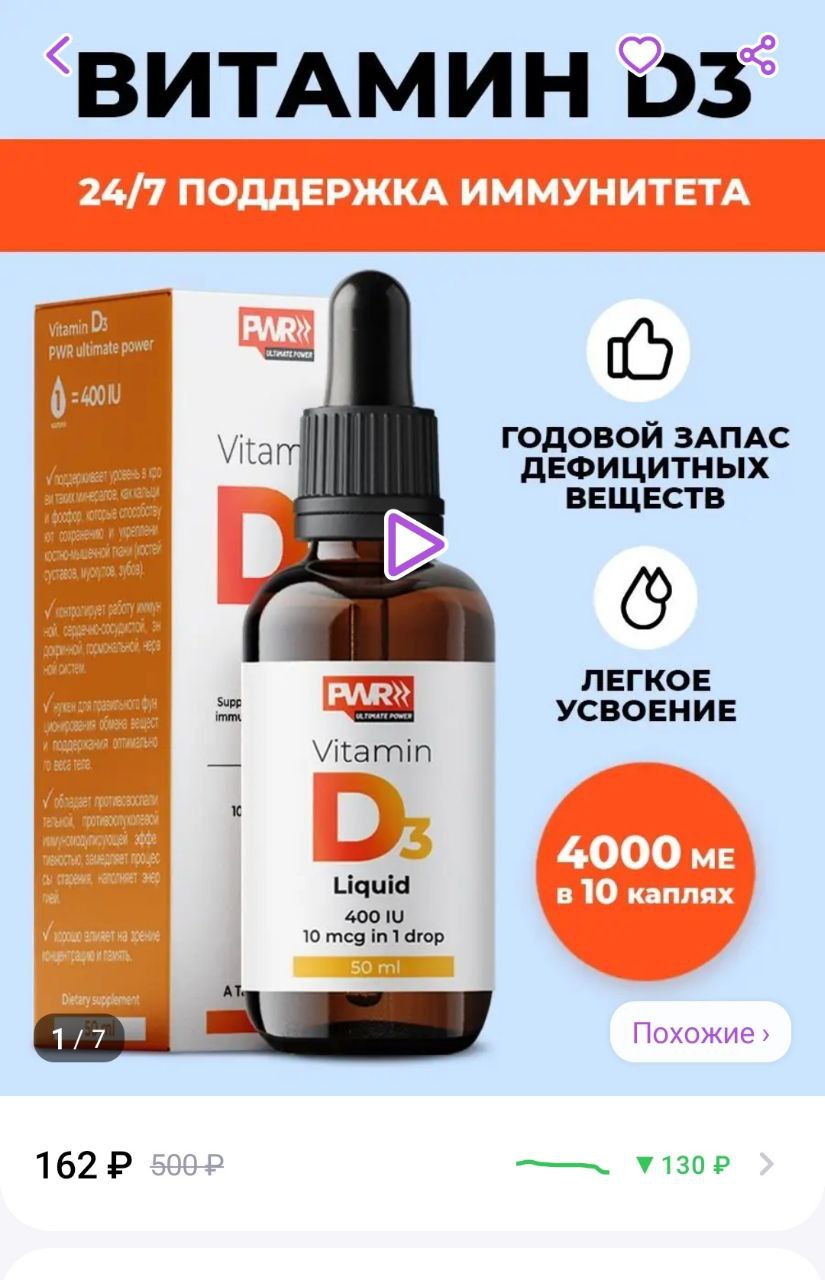Image resolution: width=825 pixels, height=1280 pixels.
Task: Add this product to favorites
Action: 640,54
